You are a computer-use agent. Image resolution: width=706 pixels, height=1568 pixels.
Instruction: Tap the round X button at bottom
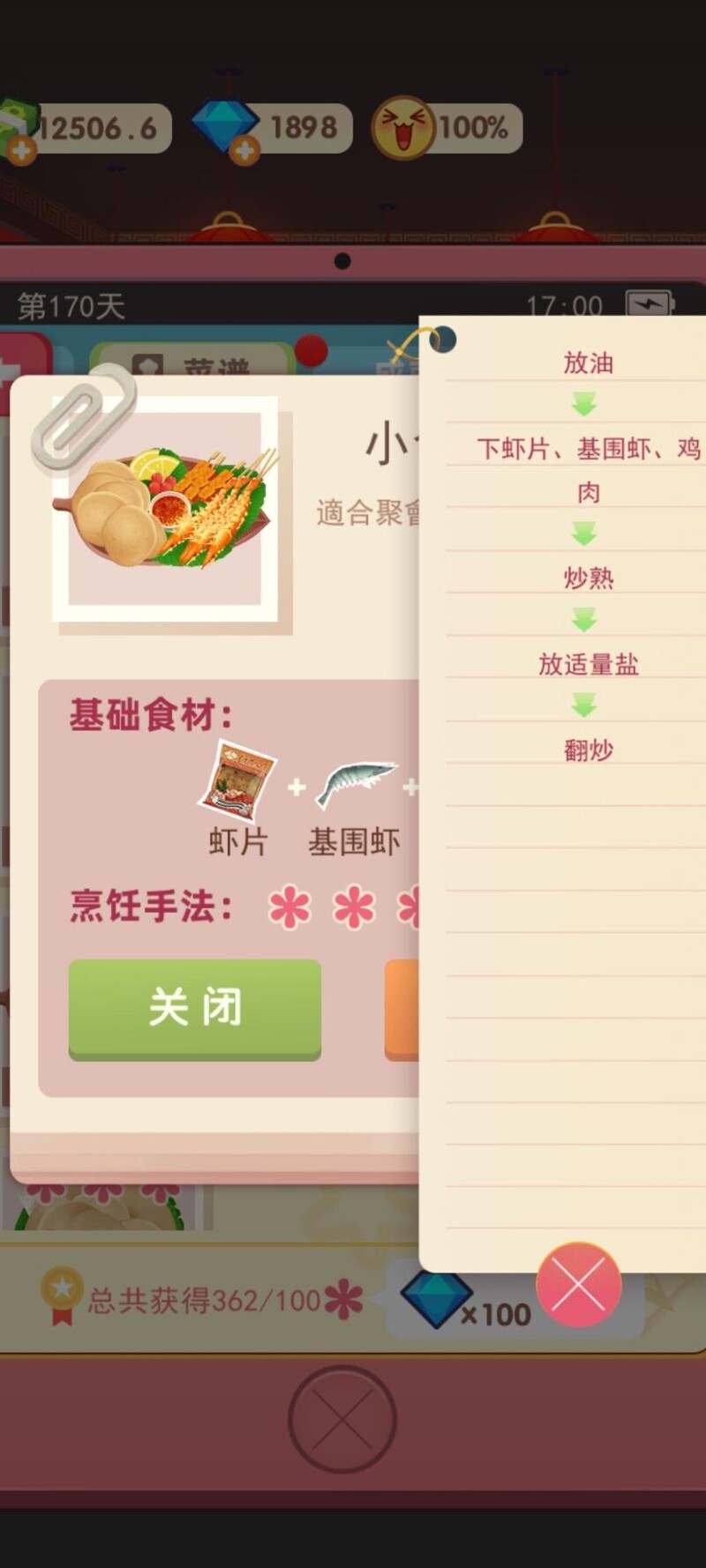342,1419
